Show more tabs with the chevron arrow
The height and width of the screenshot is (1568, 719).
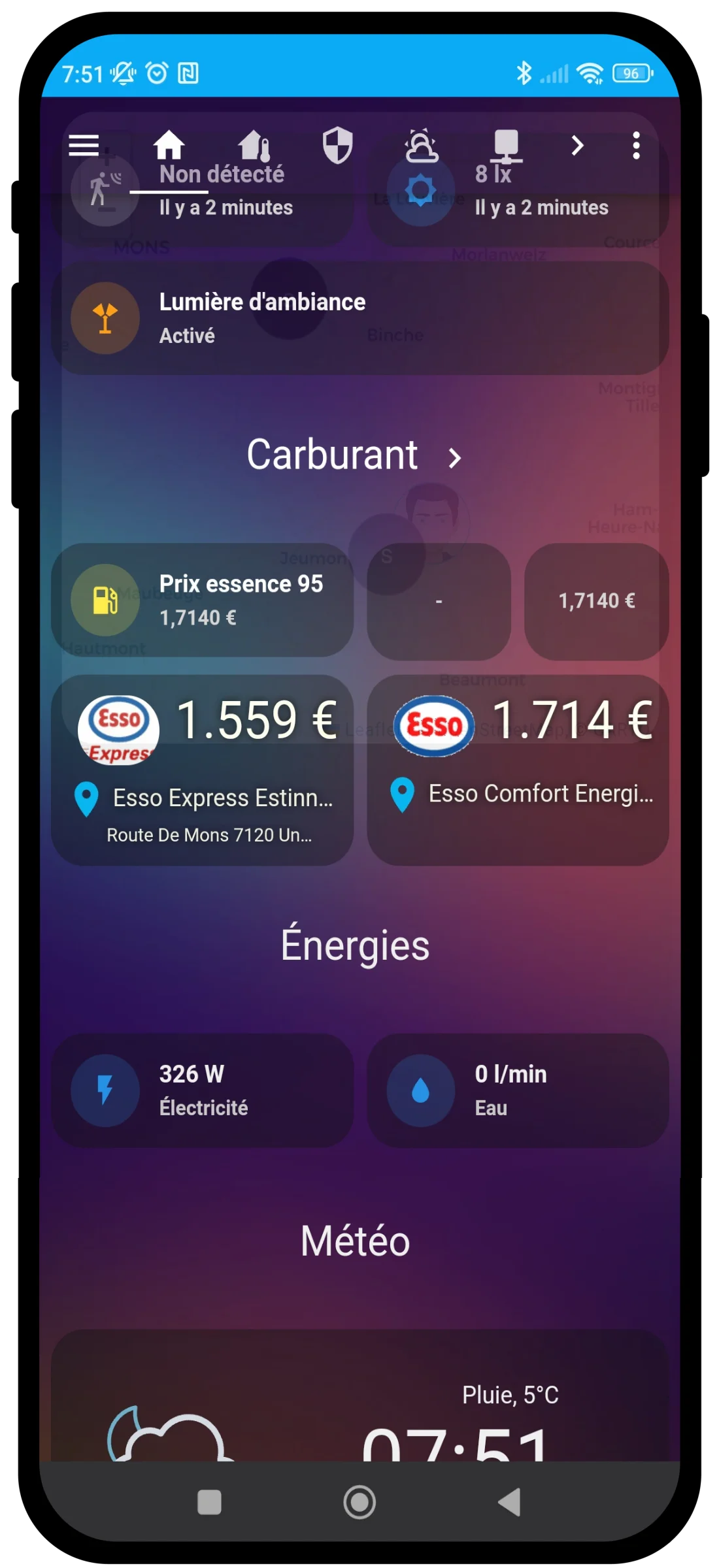(x=577, y=145)
